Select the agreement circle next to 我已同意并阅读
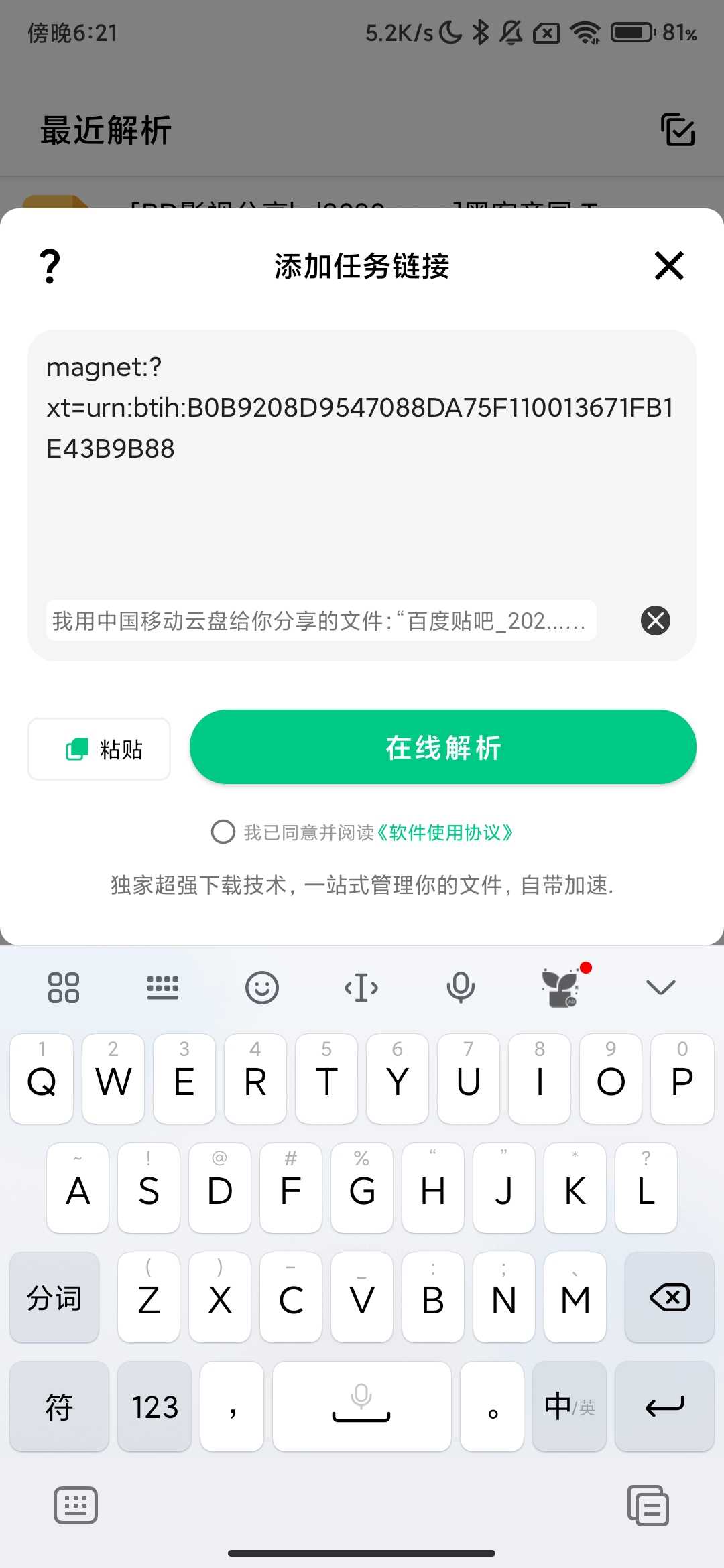 [x=222, y=832]
